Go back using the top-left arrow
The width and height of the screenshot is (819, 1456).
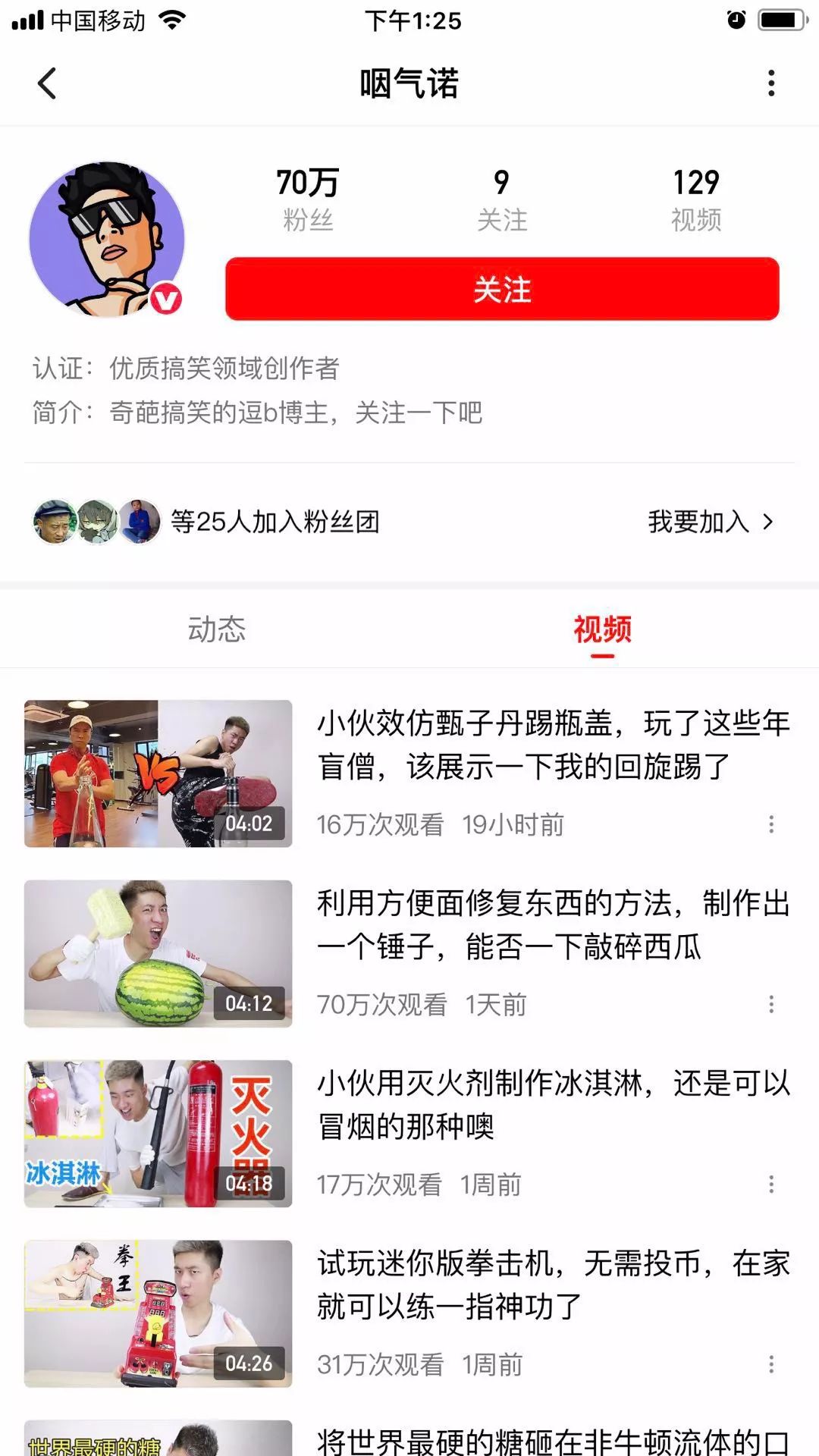pyautogui.click(x=47, y=83)
